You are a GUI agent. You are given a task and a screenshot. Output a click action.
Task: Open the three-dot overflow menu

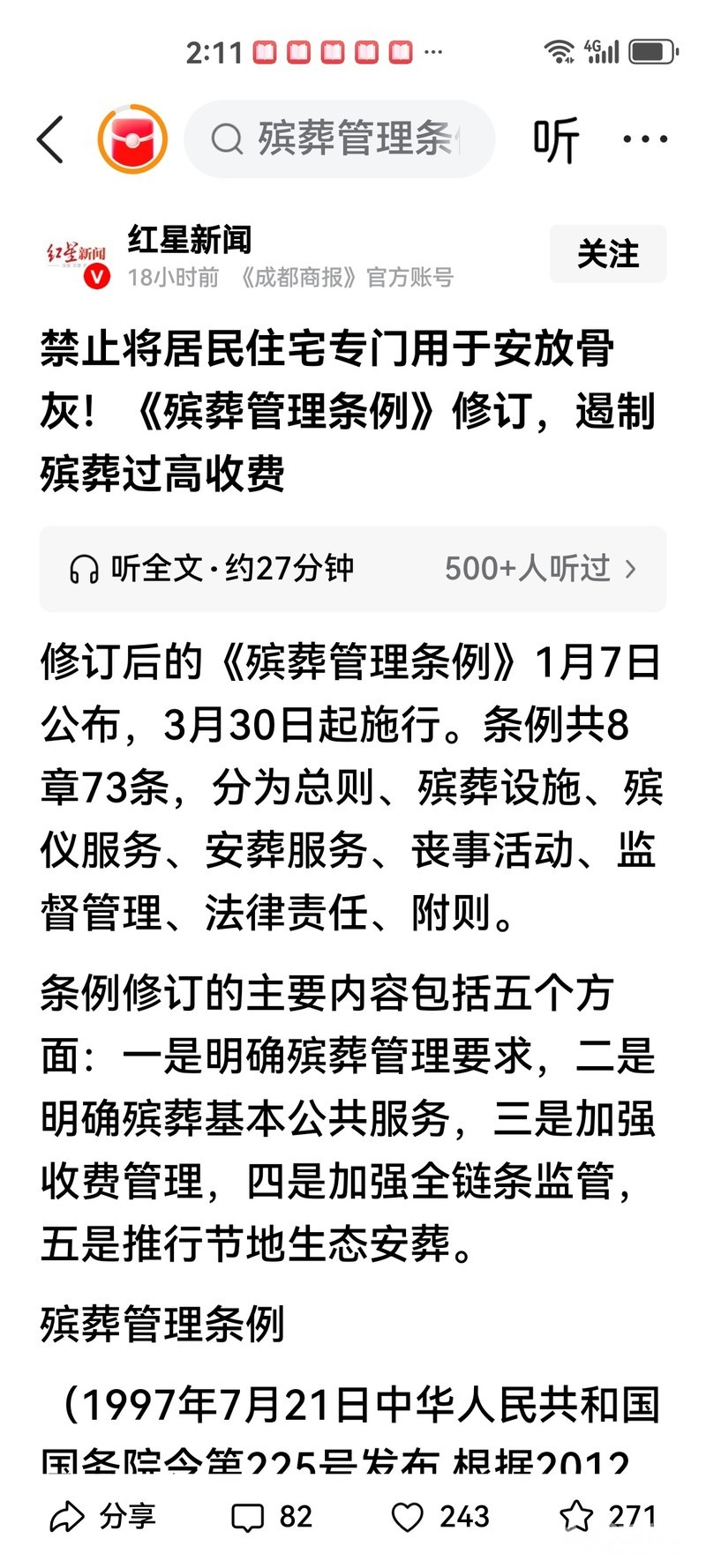click(645, 139)
